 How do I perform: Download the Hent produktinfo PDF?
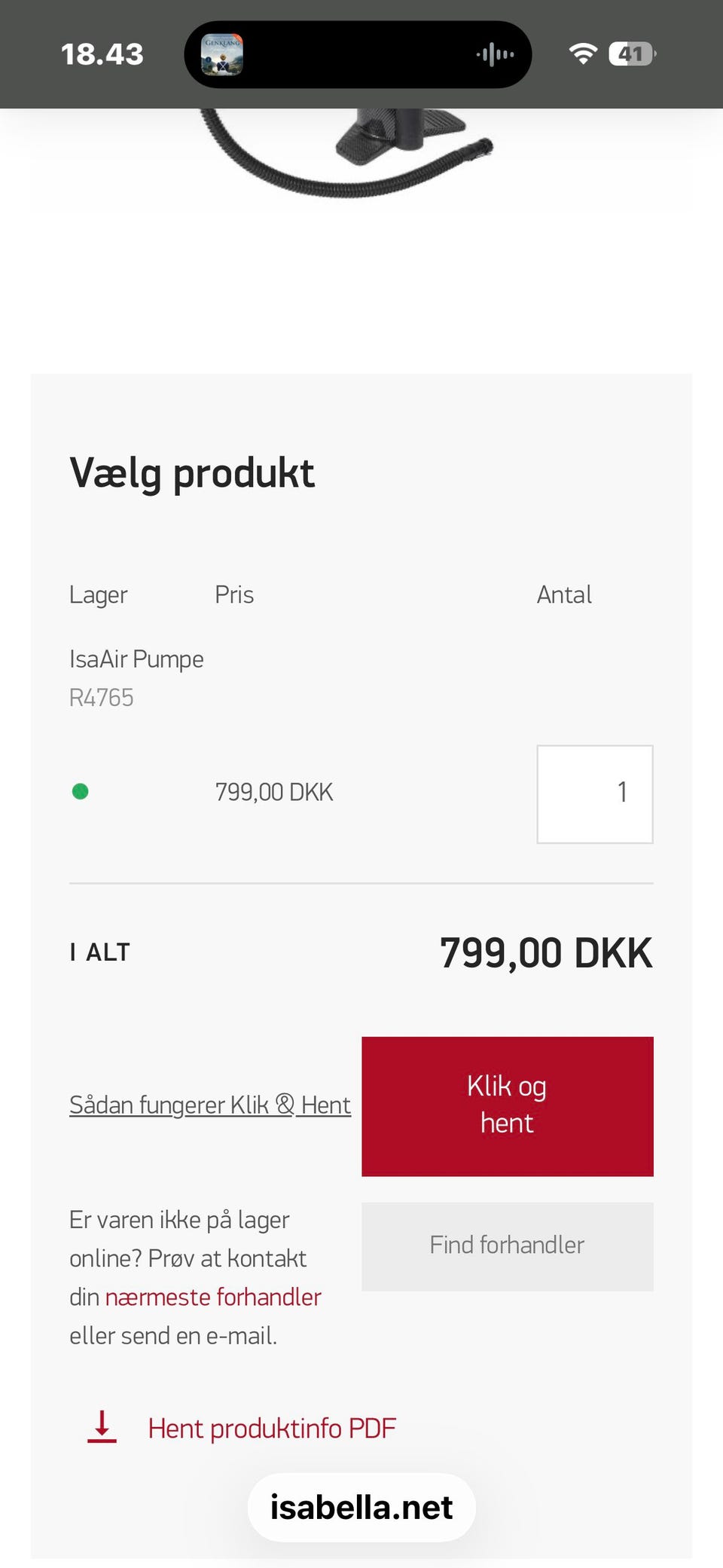[x=271, y=1428]
